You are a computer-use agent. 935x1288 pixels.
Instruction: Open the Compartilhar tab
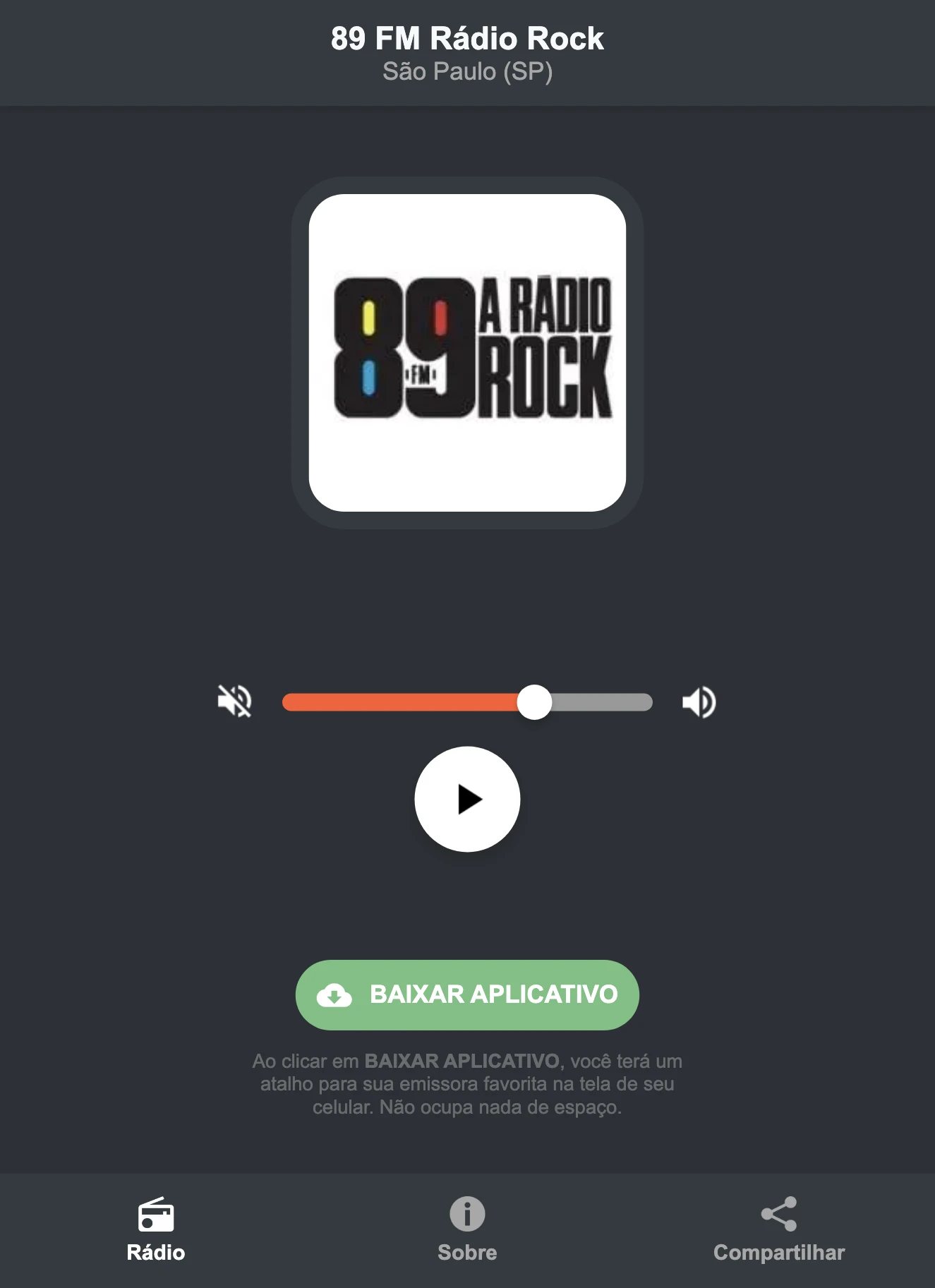(x=778, y=1232)
